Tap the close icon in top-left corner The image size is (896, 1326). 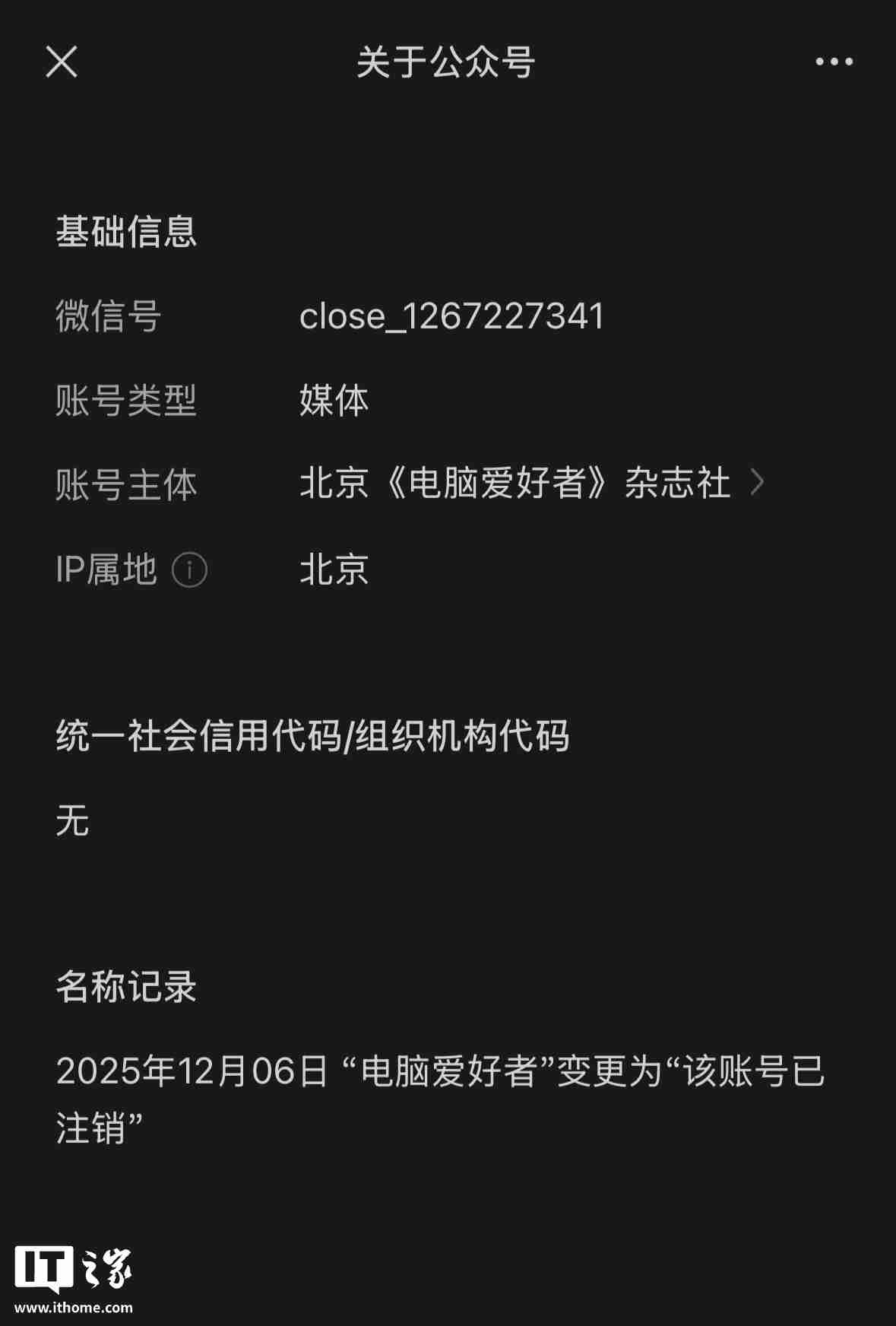point(62,64)
